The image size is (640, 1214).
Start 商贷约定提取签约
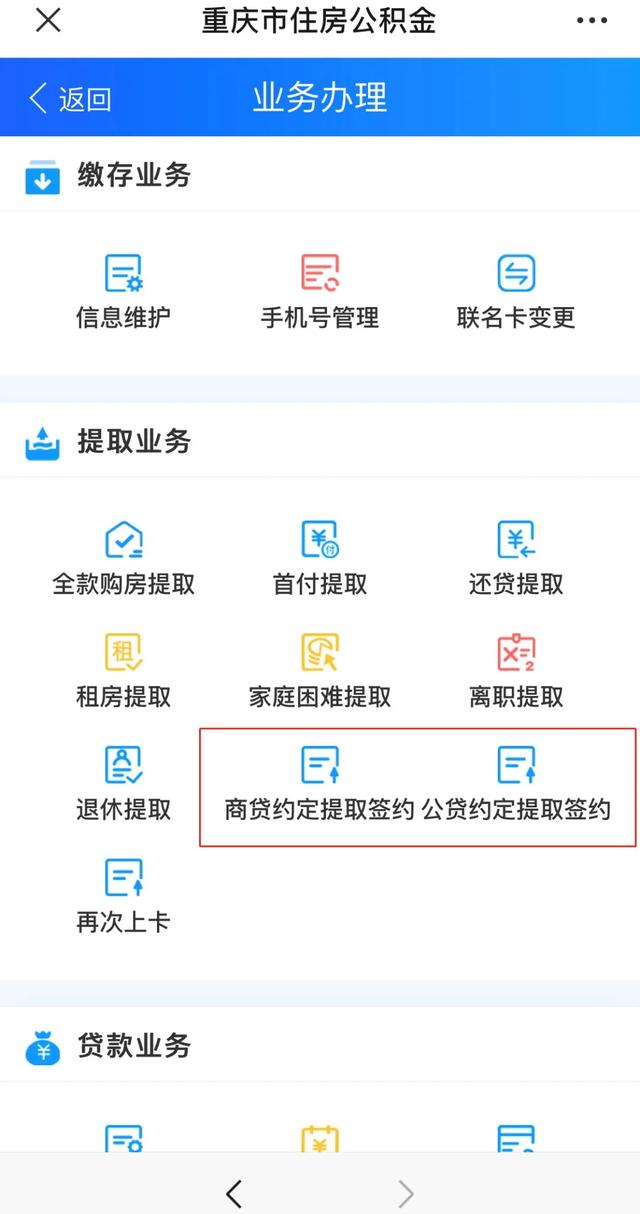(x=320, y=785)
